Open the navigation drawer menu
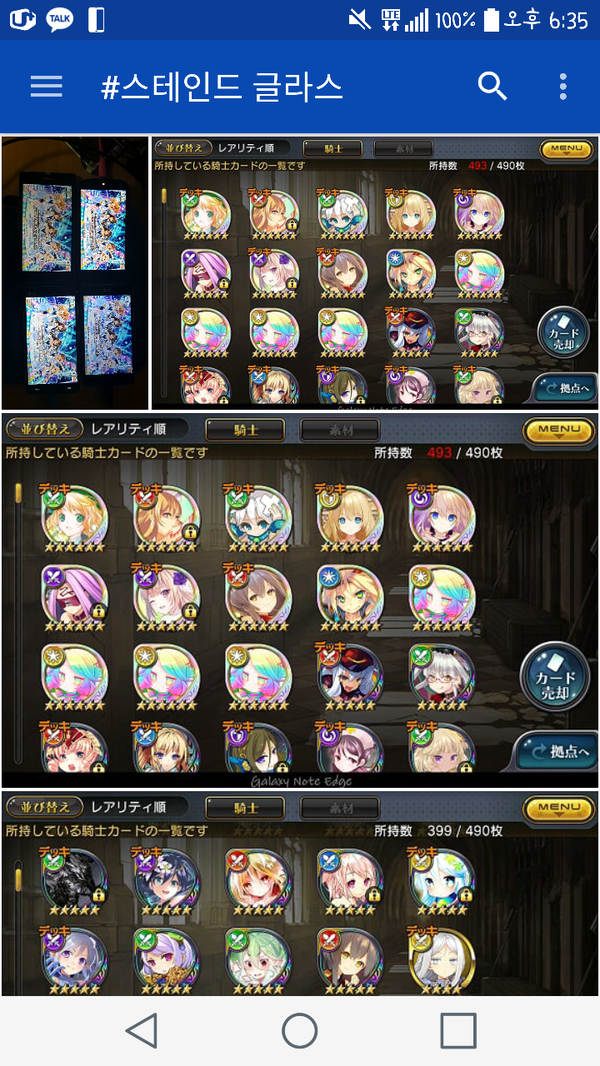600x1066 pixels. click(46, 87)
